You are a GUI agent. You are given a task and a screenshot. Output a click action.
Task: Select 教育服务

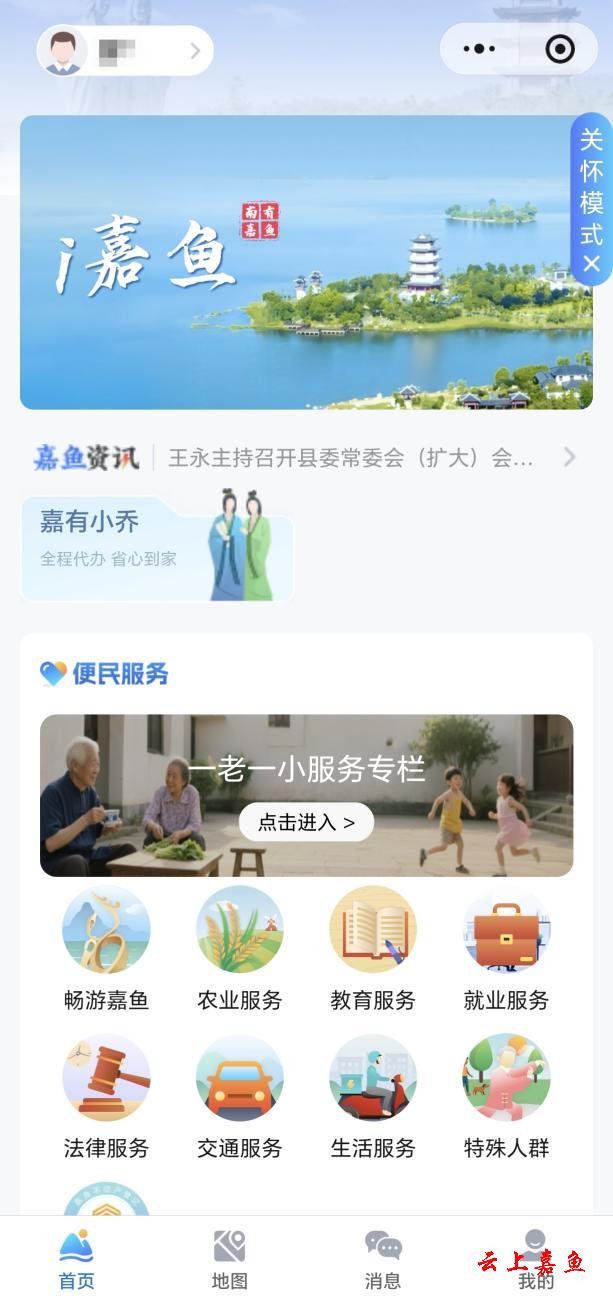(373, 946)
